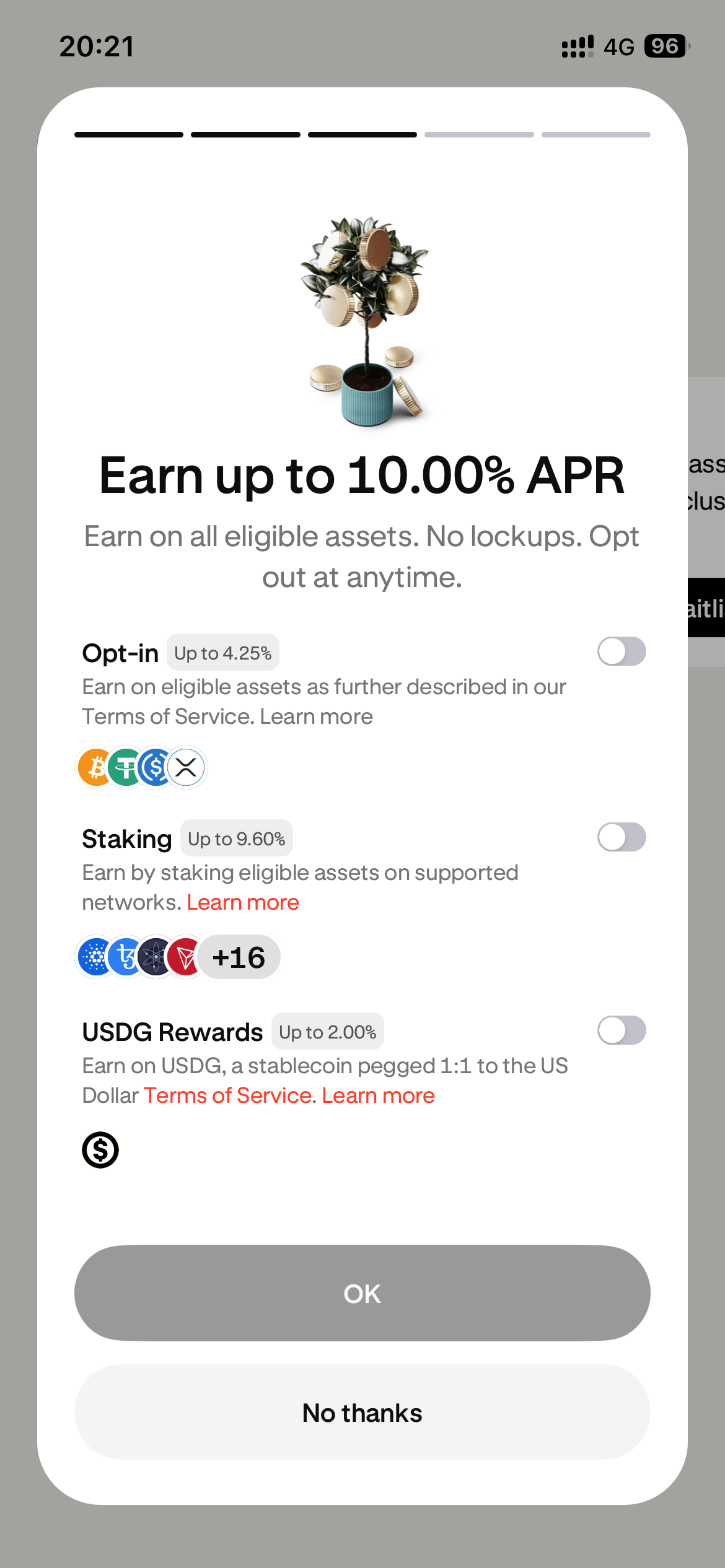Turn on the Staking switch
Screen dimensions: 725x1568
[x=622, y=837]
